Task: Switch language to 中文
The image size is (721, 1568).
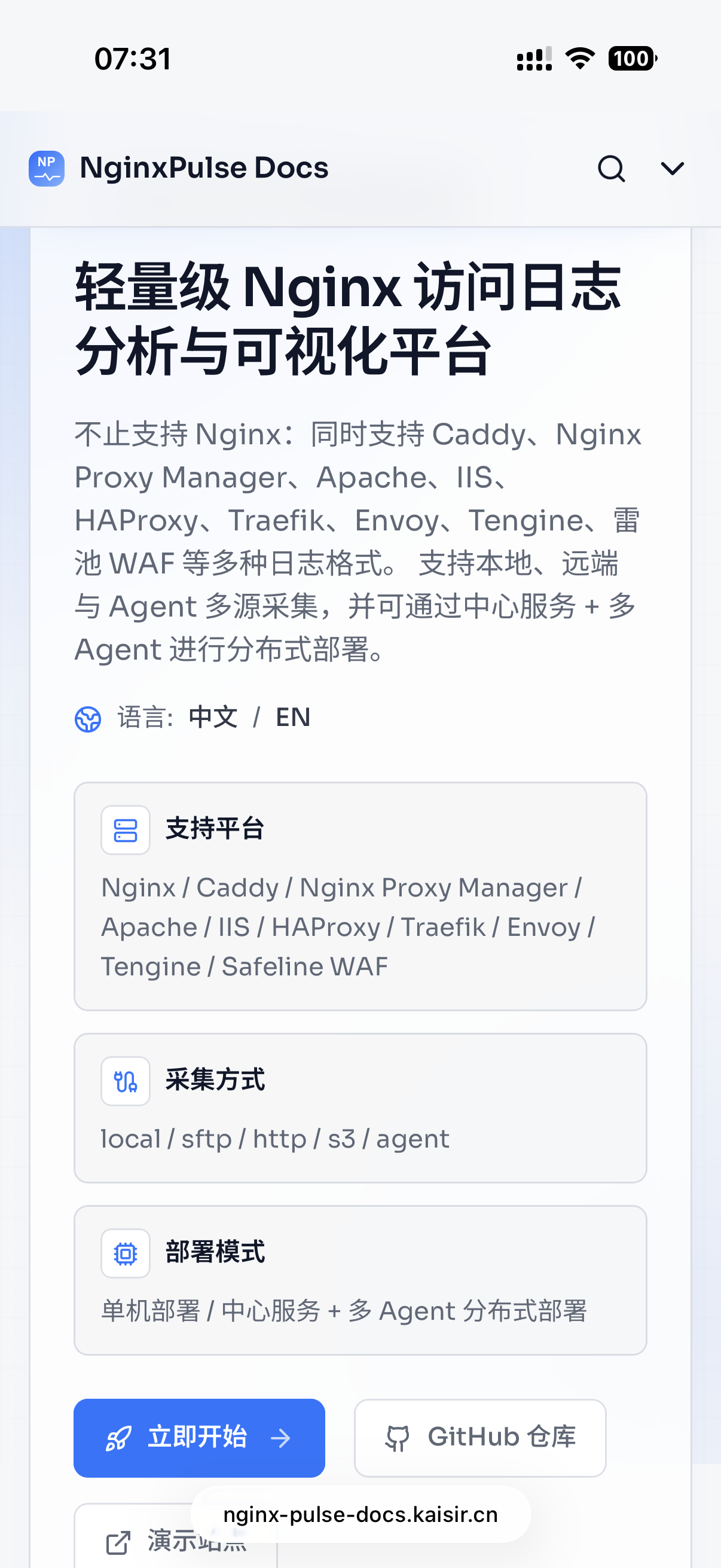Action: (x=213, y=718)
